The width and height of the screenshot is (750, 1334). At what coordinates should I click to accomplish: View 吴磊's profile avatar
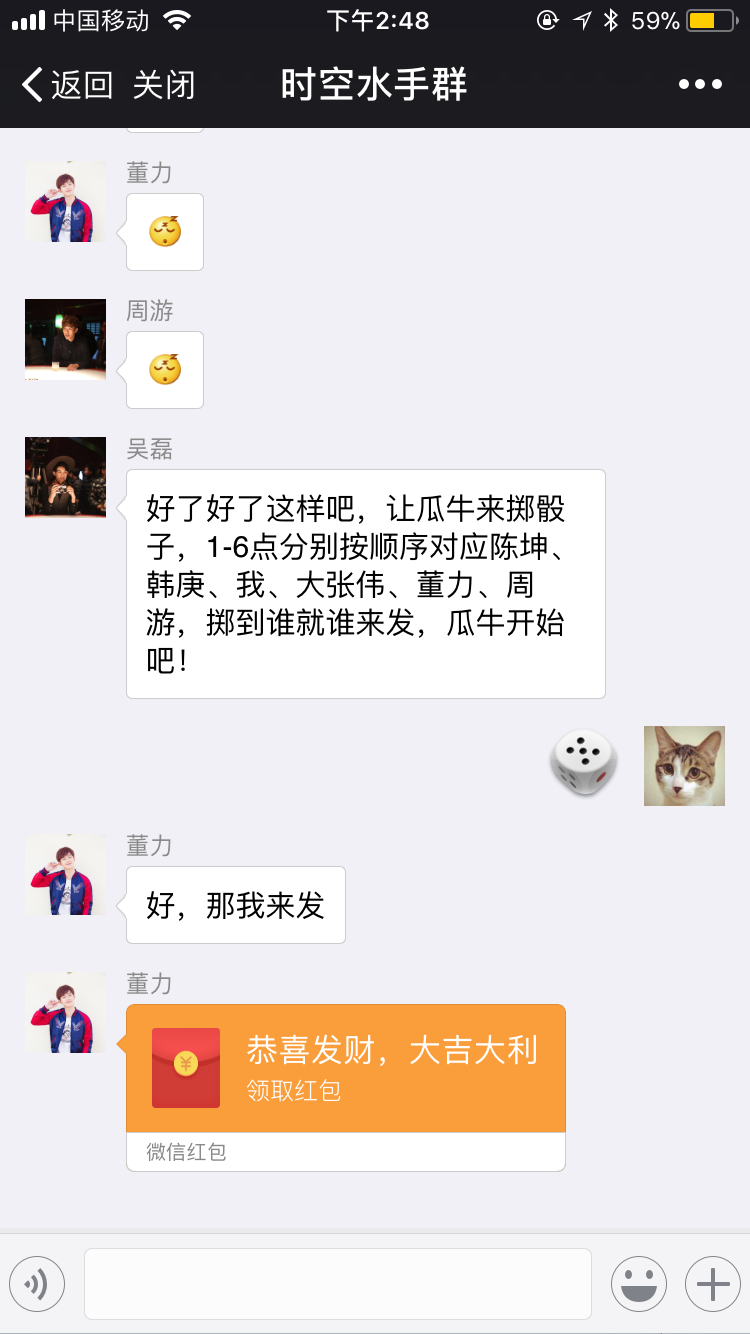pyautogui.click(x=65, y=477)
